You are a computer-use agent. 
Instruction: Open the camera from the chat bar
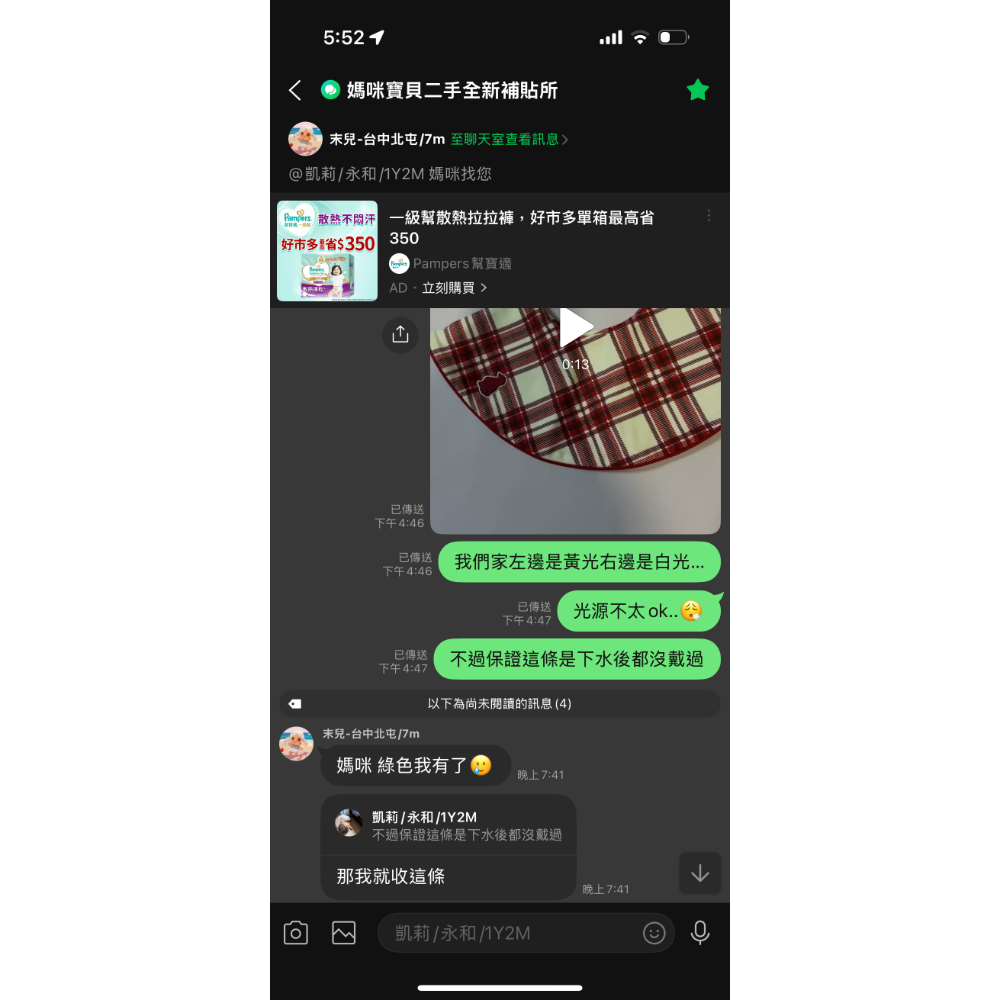tap(296, 933)
